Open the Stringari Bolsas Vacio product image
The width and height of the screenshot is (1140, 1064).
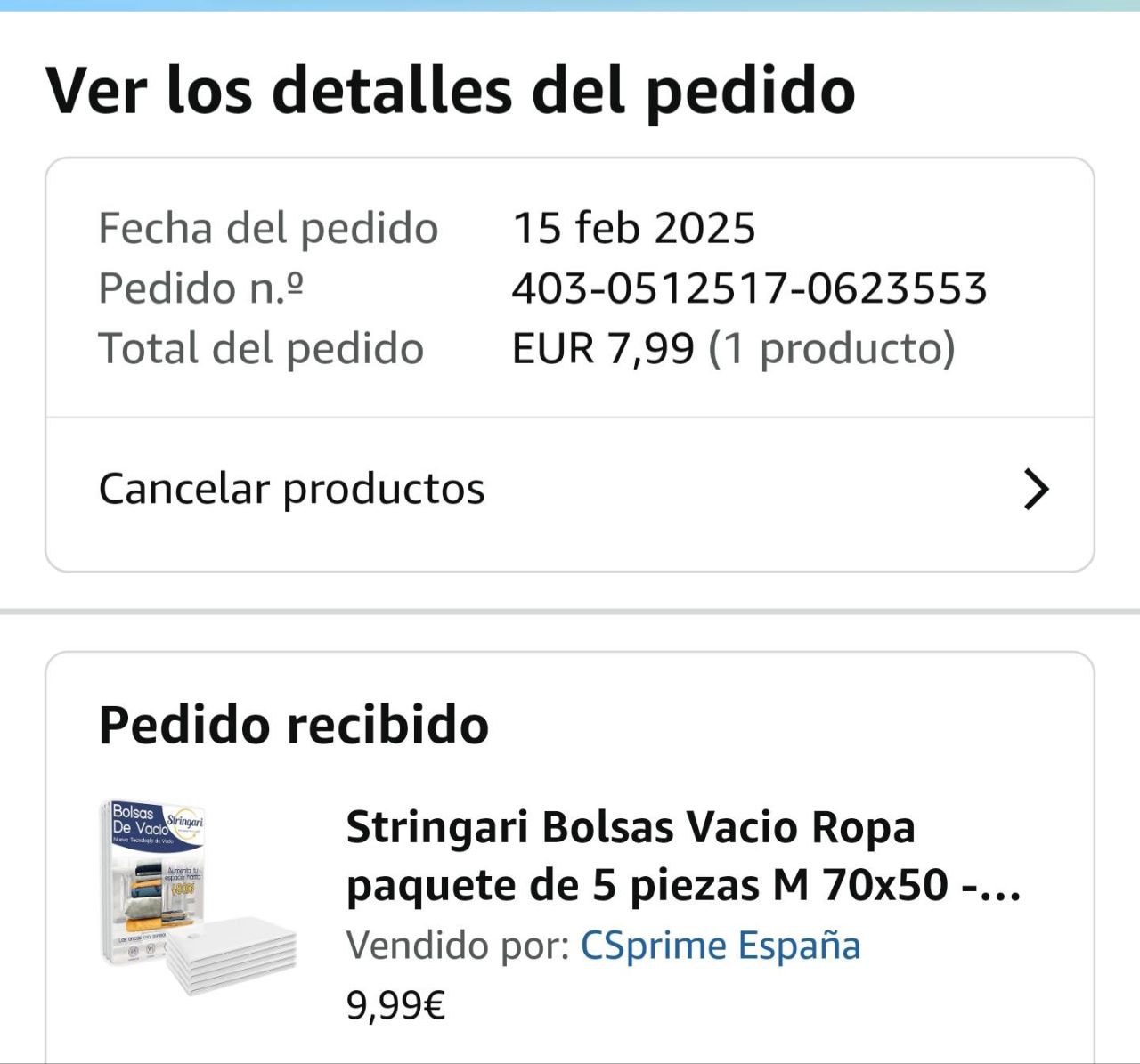tap(198, 896)
